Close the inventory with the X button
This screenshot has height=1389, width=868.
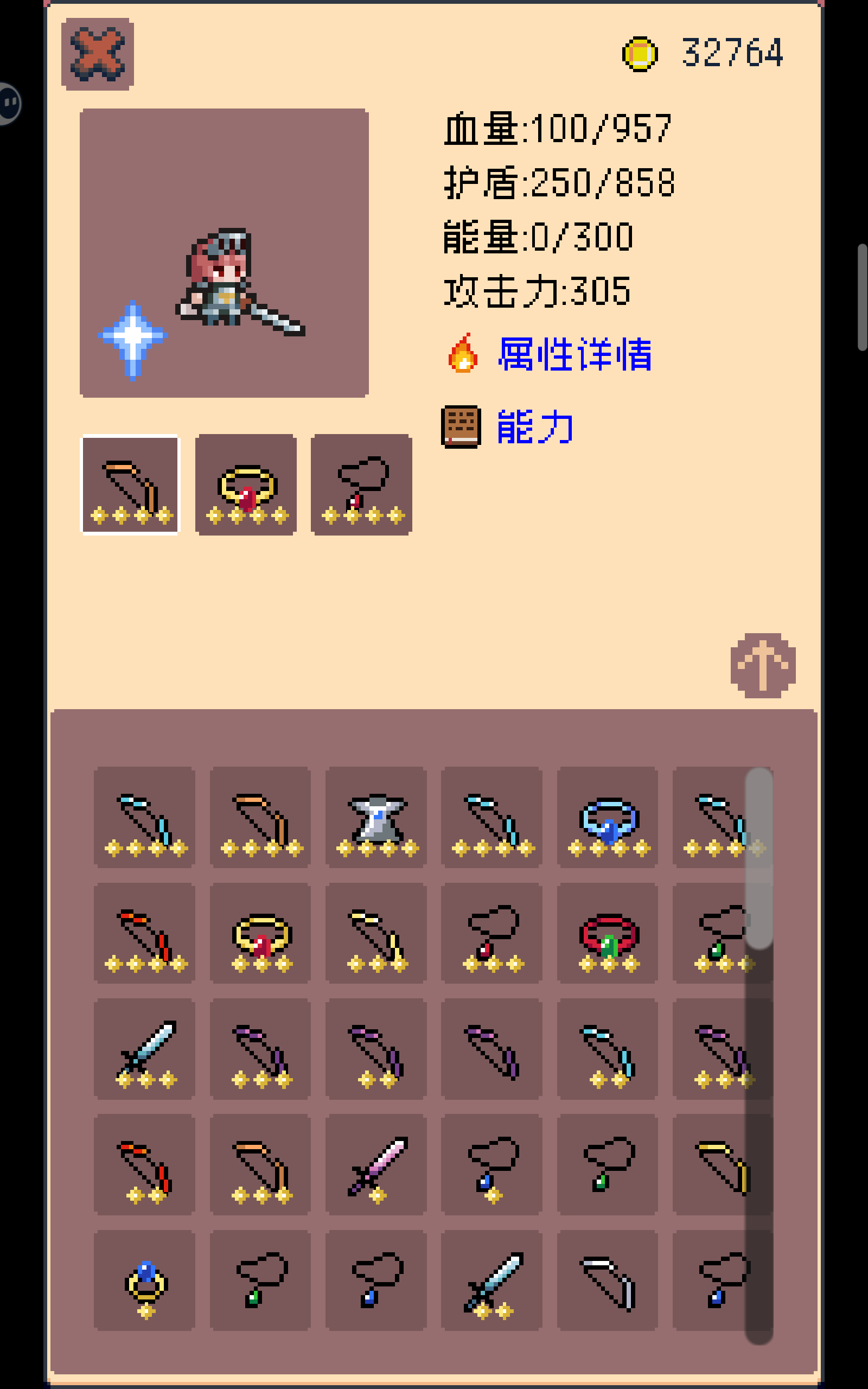(x=97, y=53)
